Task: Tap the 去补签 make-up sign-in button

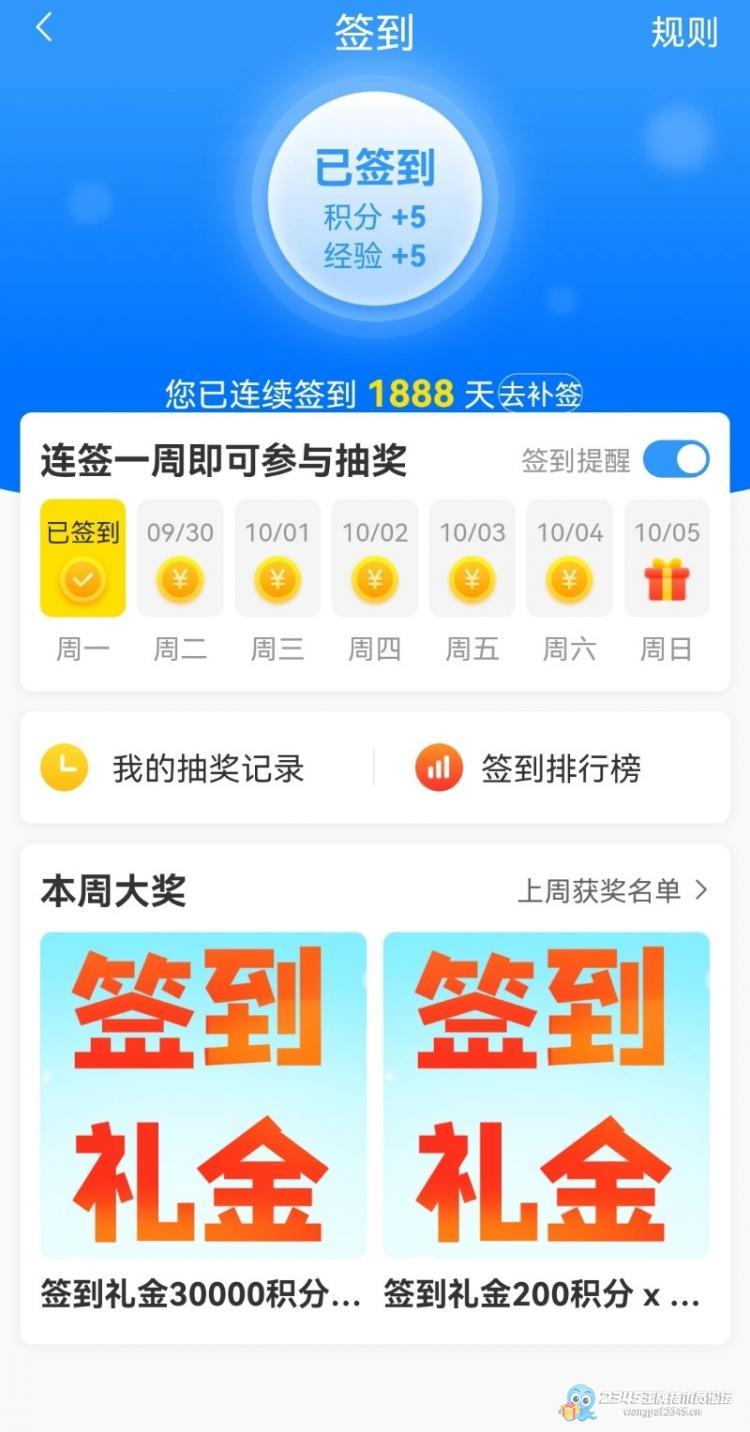Action: (541, 395)
